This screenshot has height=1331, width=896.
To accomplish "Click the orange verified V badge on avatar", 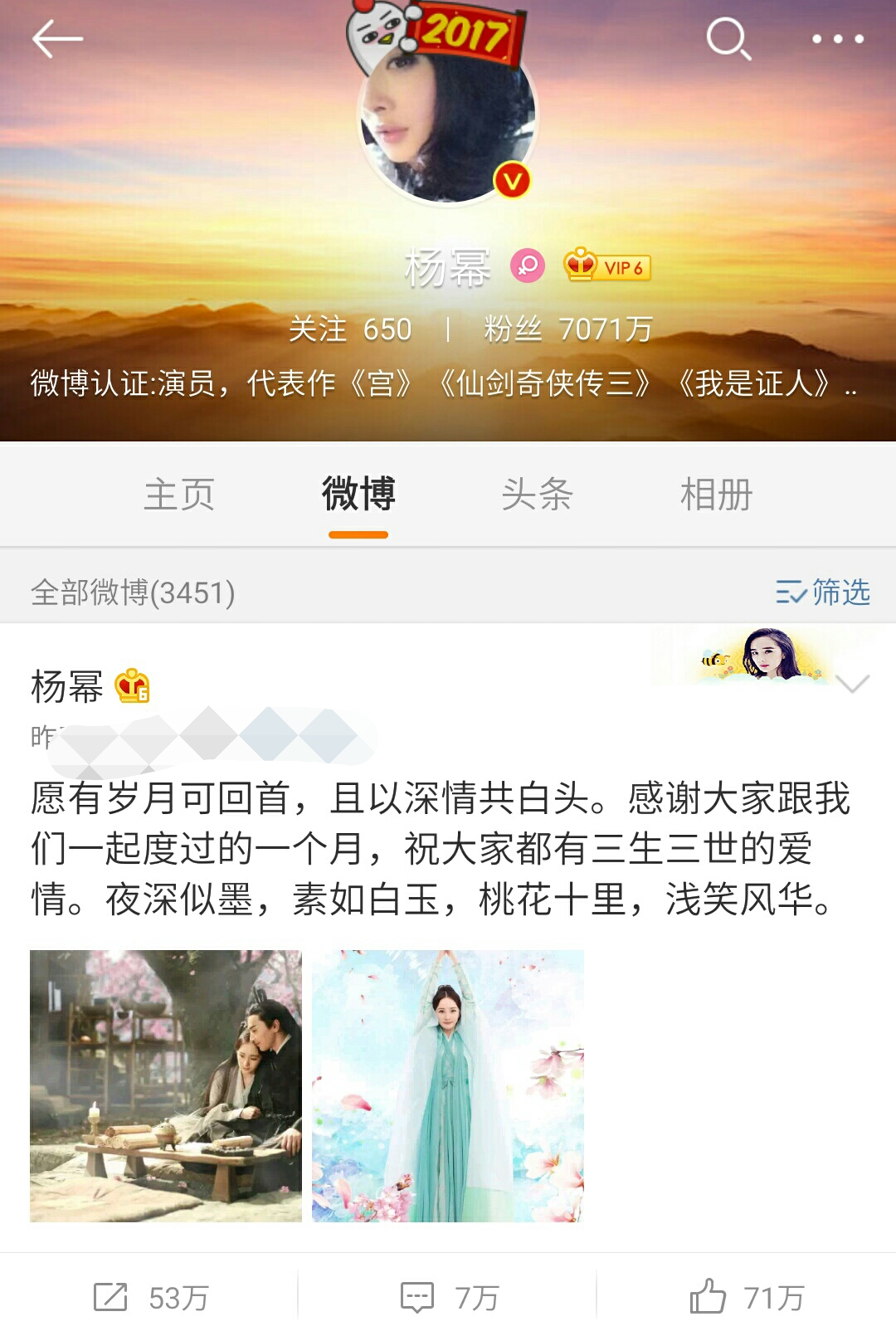I will click(512, 178).
